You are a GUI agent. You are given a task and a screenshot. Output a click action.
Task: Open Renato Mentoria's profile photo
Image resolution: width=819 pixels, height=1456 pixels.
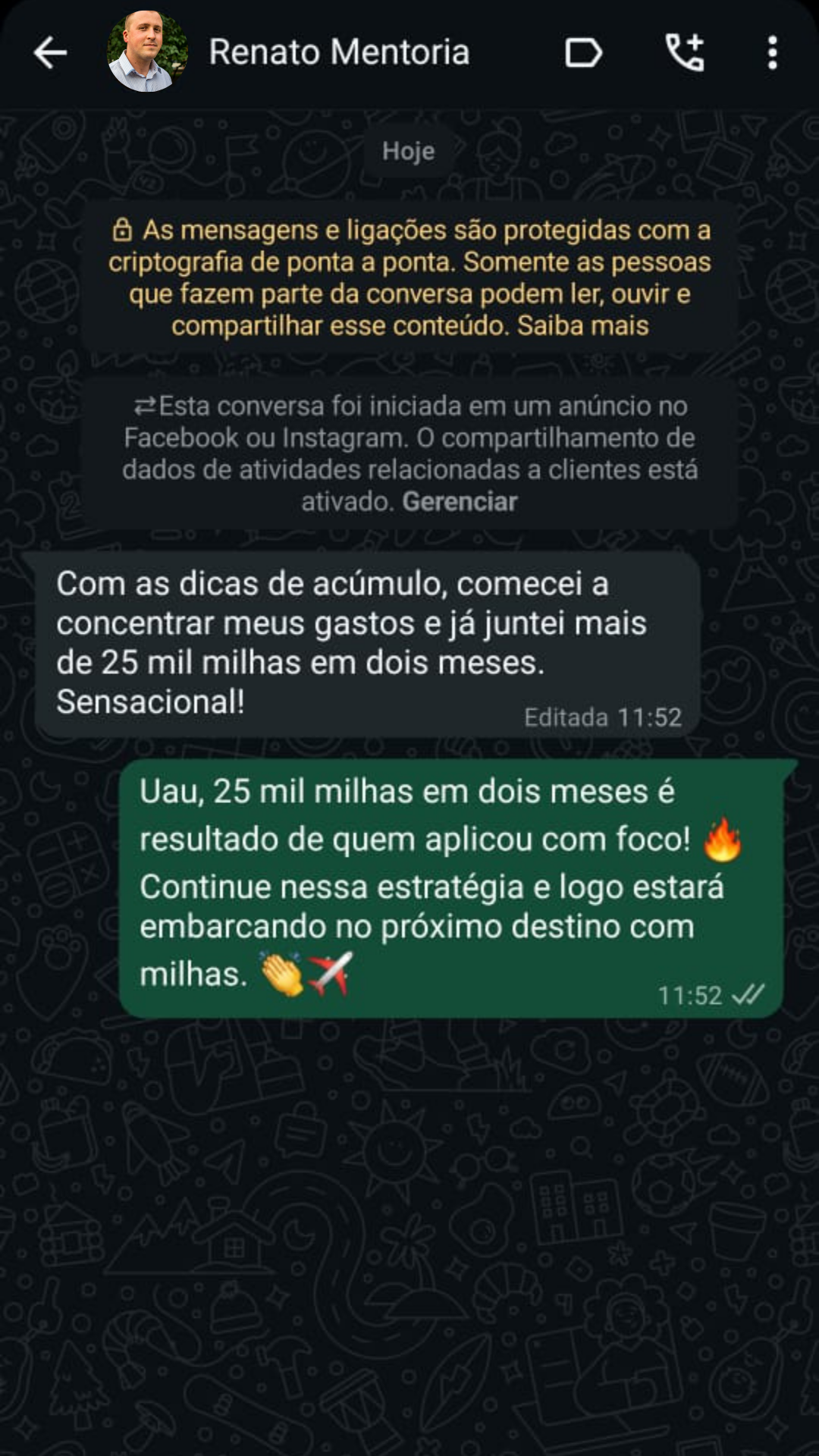pos(147,52)
